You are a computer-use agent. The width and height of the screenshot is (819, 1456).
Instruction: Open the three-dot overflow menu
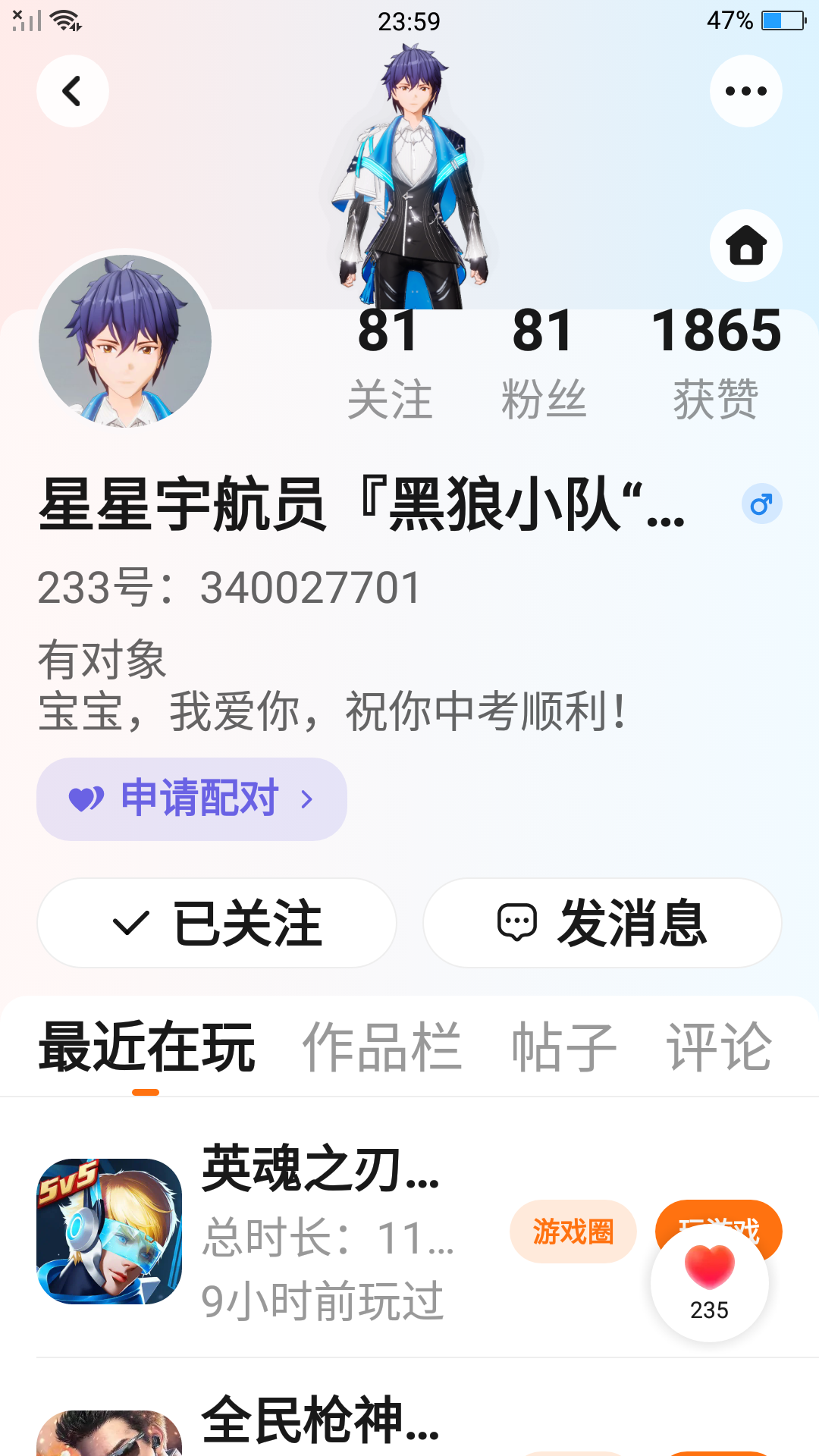746,91
